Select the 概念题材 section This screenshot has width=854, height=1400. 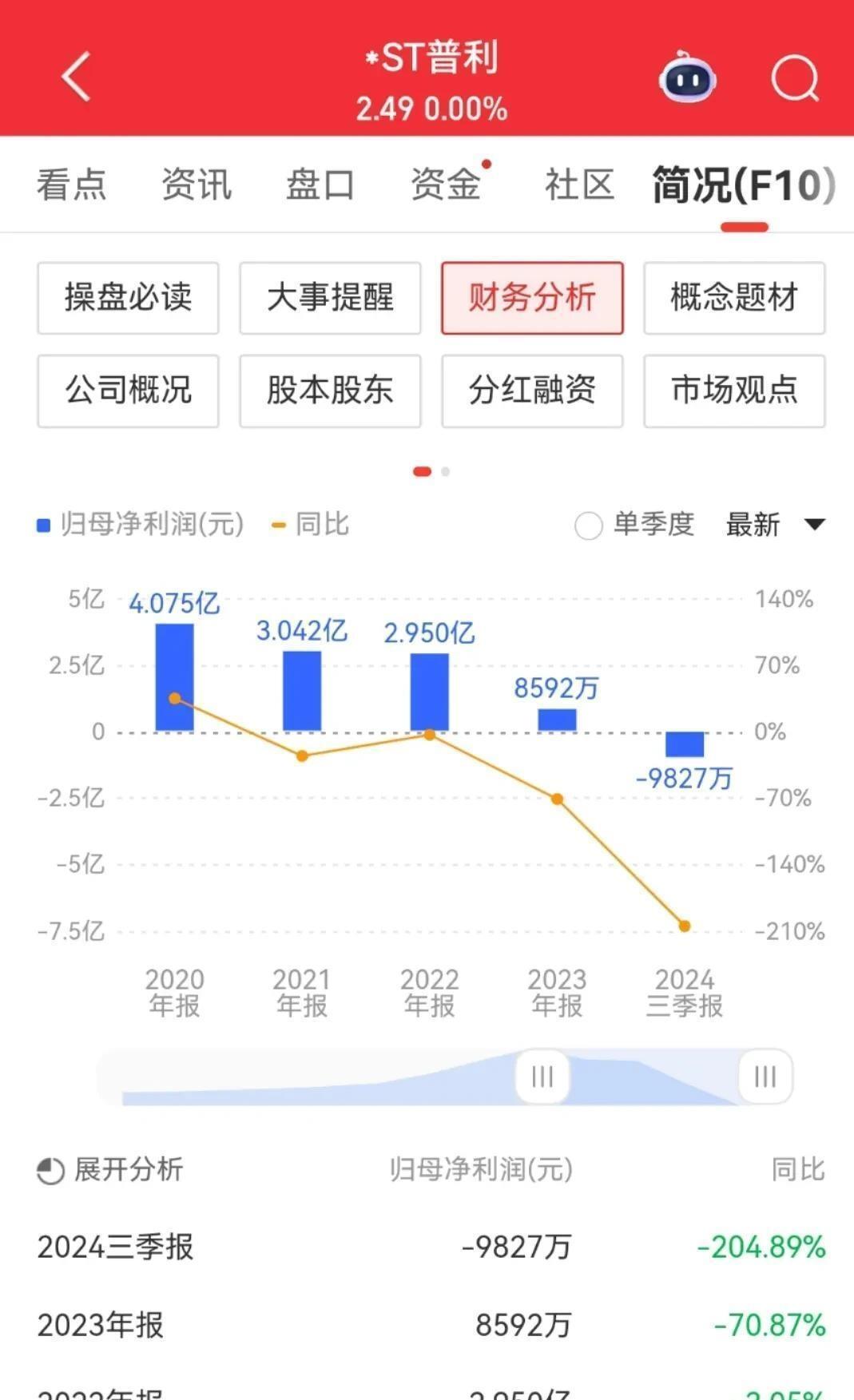[x=734, y=298]
